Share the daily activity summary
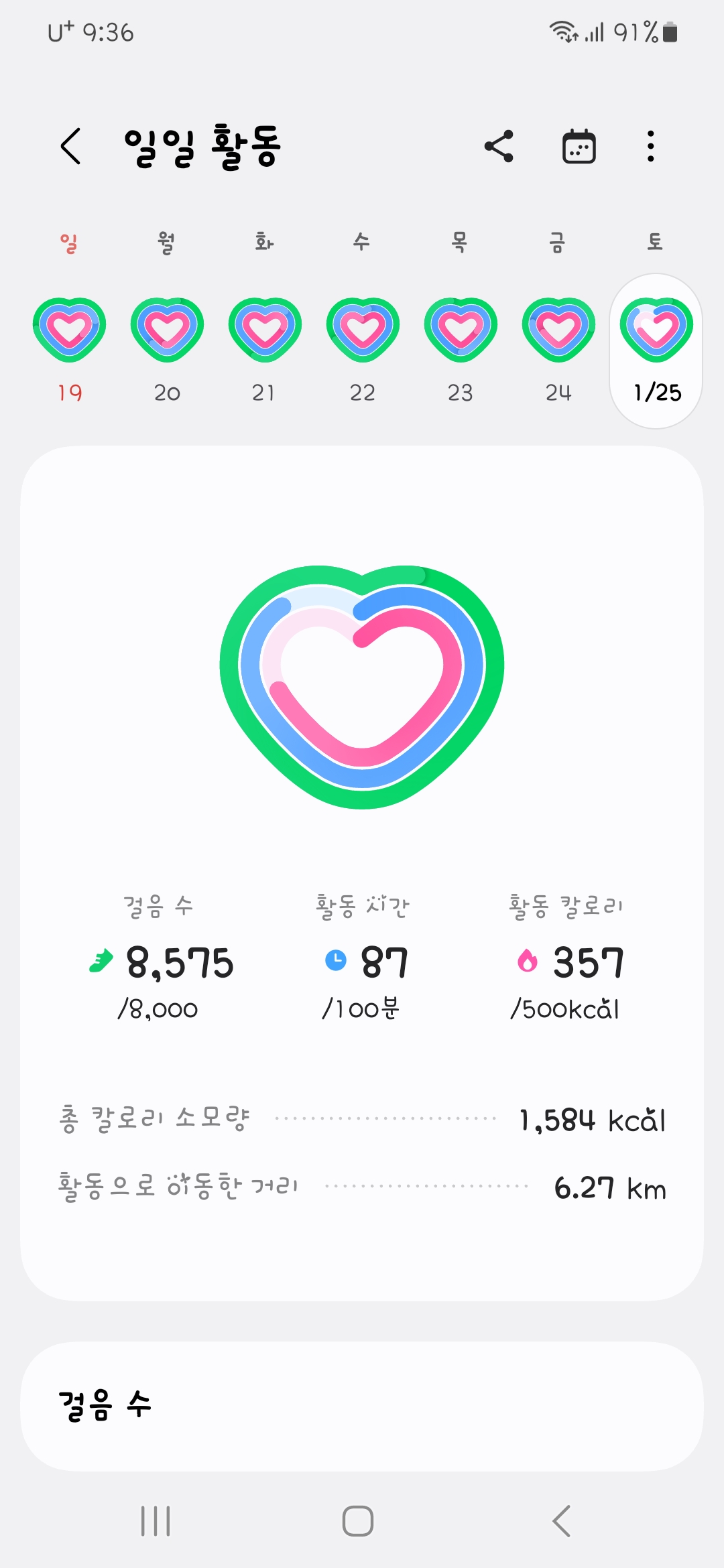This screenshot has width=724, height=1568. [499, 146]
